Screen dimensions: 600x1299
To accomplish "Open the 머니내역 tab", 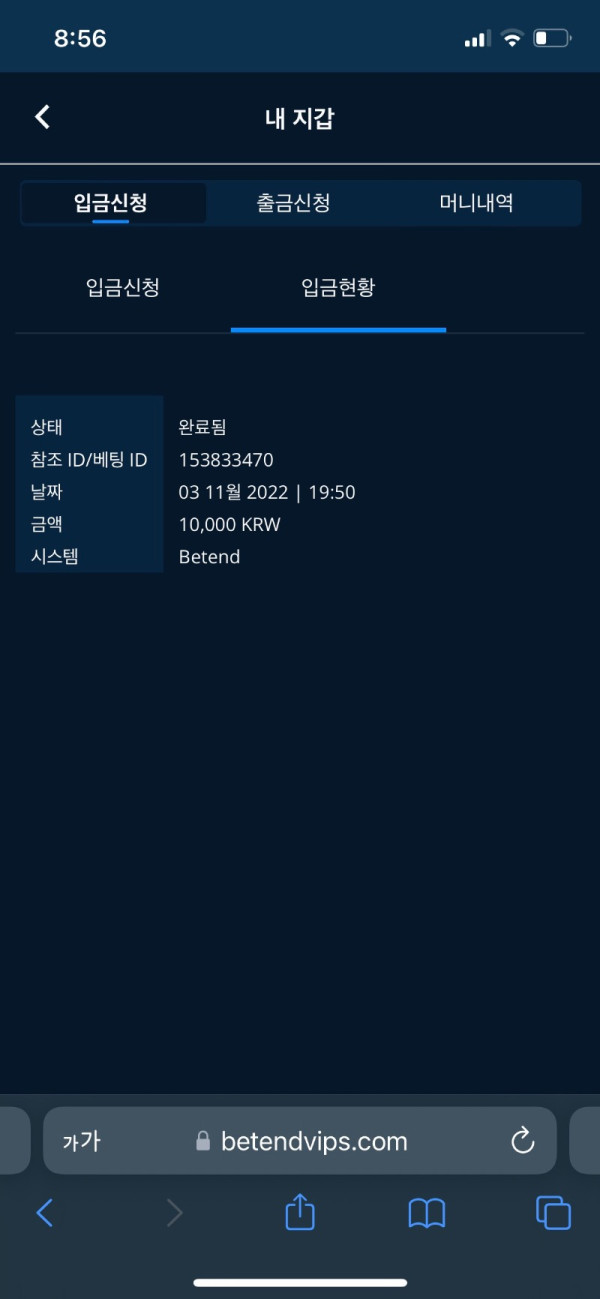I will [477, 203].
